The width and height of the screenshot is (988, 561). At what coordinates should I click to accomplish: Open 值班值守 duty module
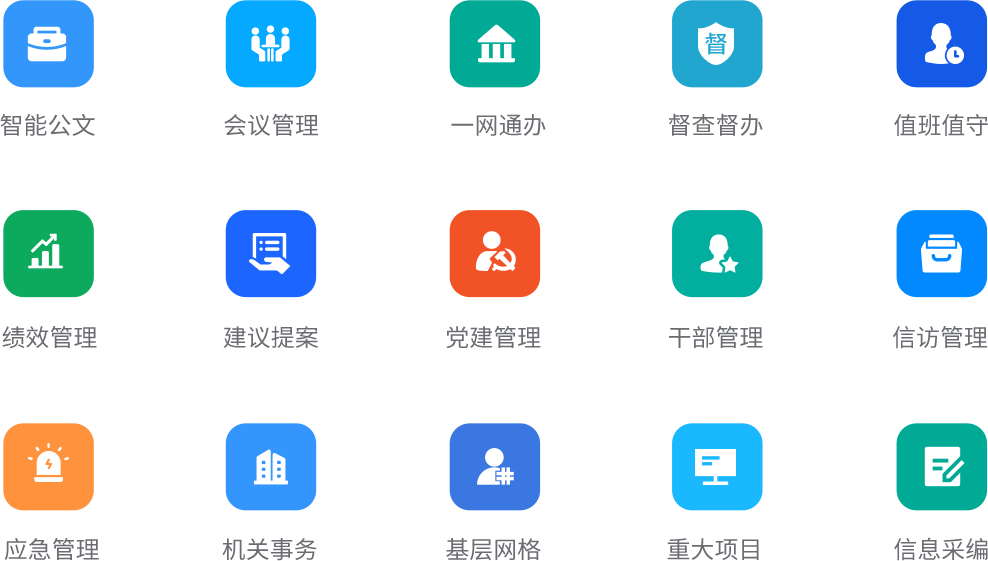[941, 45]
